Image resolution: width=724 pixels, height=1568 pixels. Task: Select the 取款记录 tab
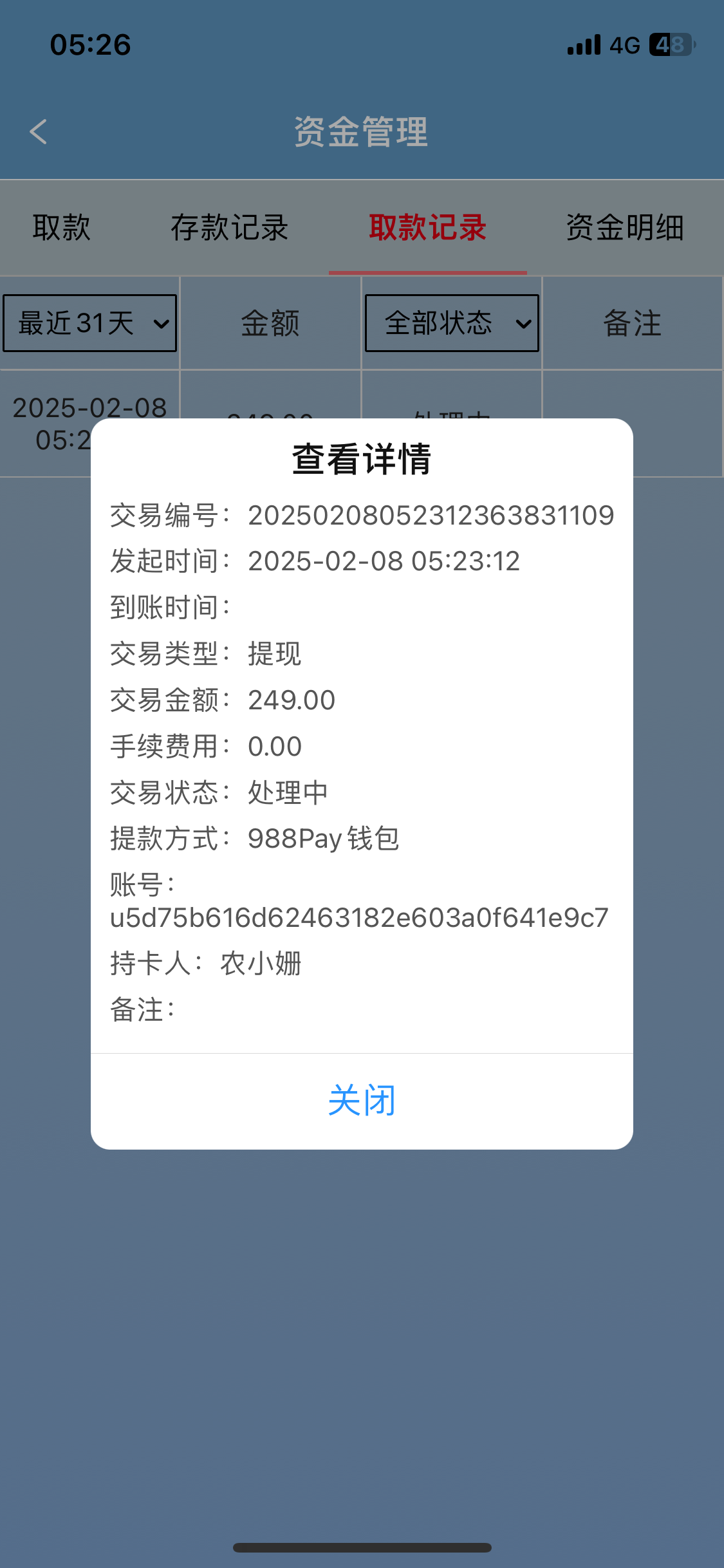click(427, 228)
